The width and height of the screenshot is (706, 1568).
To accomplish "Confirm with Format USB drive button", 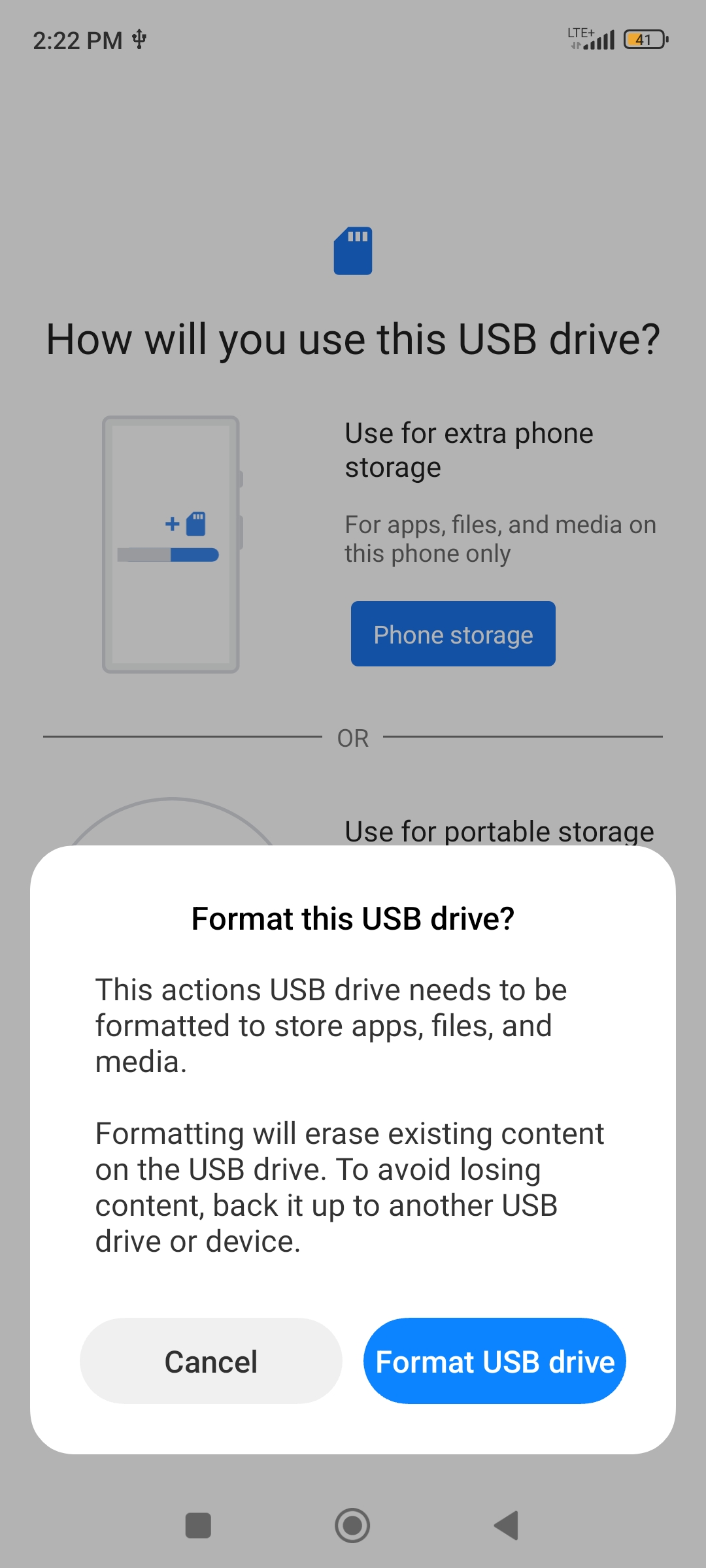I will [x=494, y=1361].
